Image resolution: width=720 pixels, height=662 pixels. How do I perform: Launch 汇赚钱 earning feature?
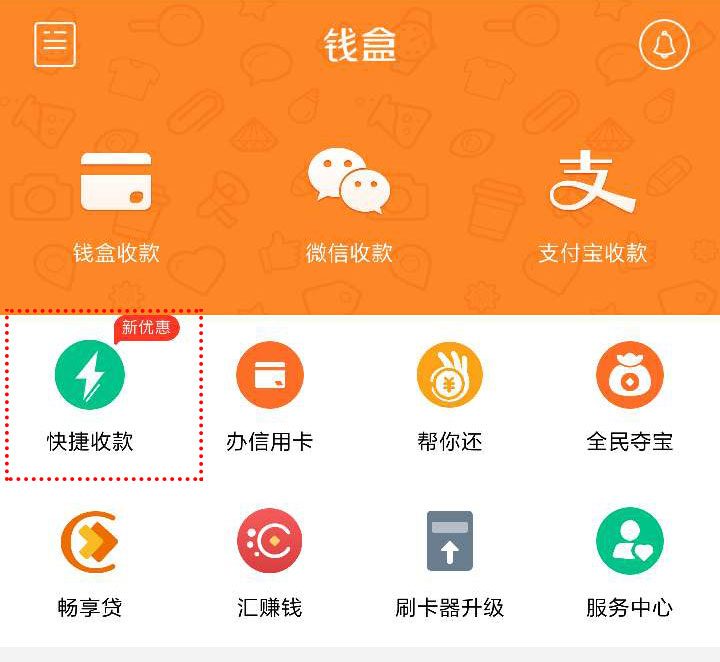tap(269, 560)
